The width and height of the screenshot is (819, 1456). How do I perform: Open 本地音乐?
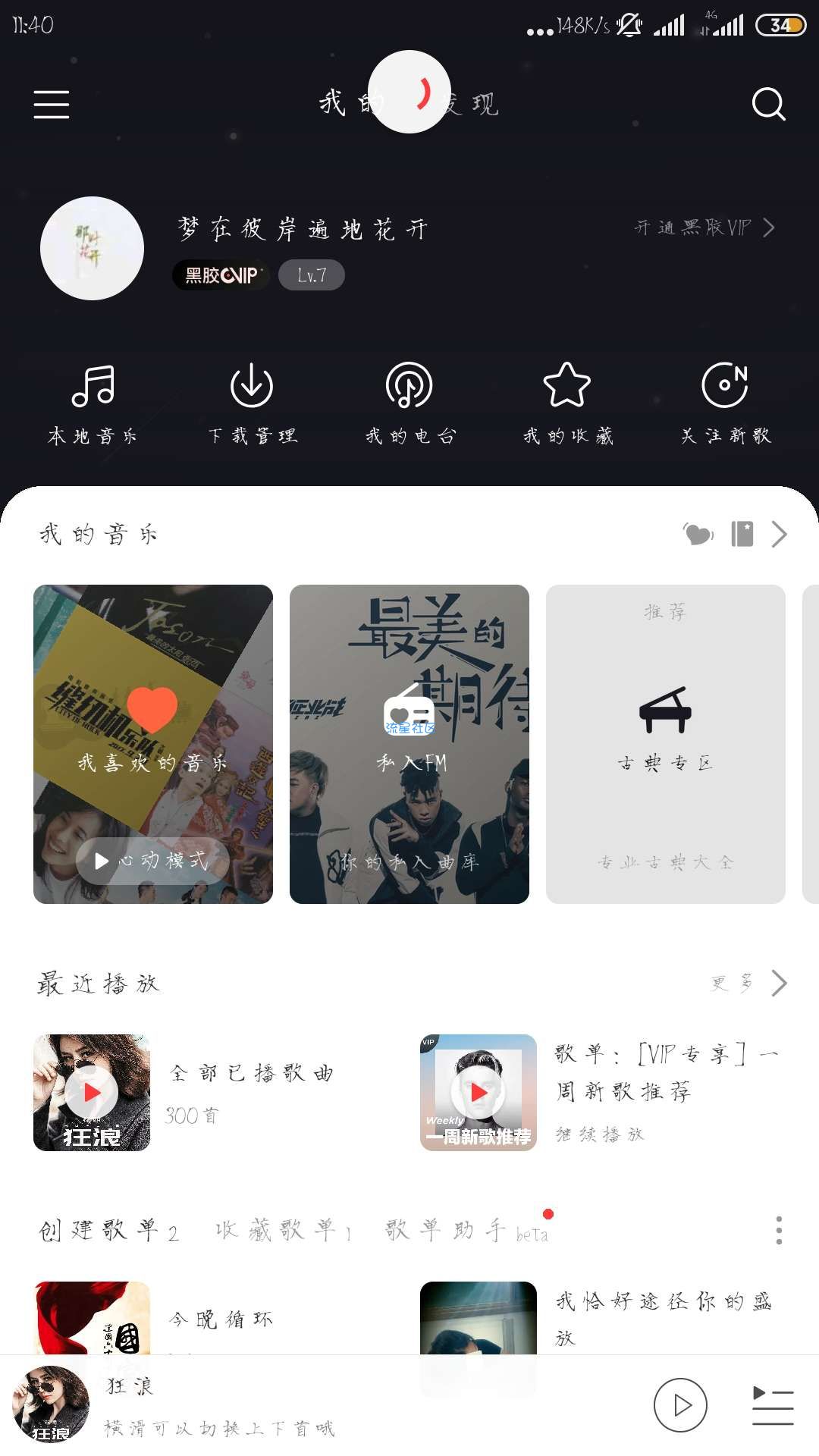coord(93,403)
